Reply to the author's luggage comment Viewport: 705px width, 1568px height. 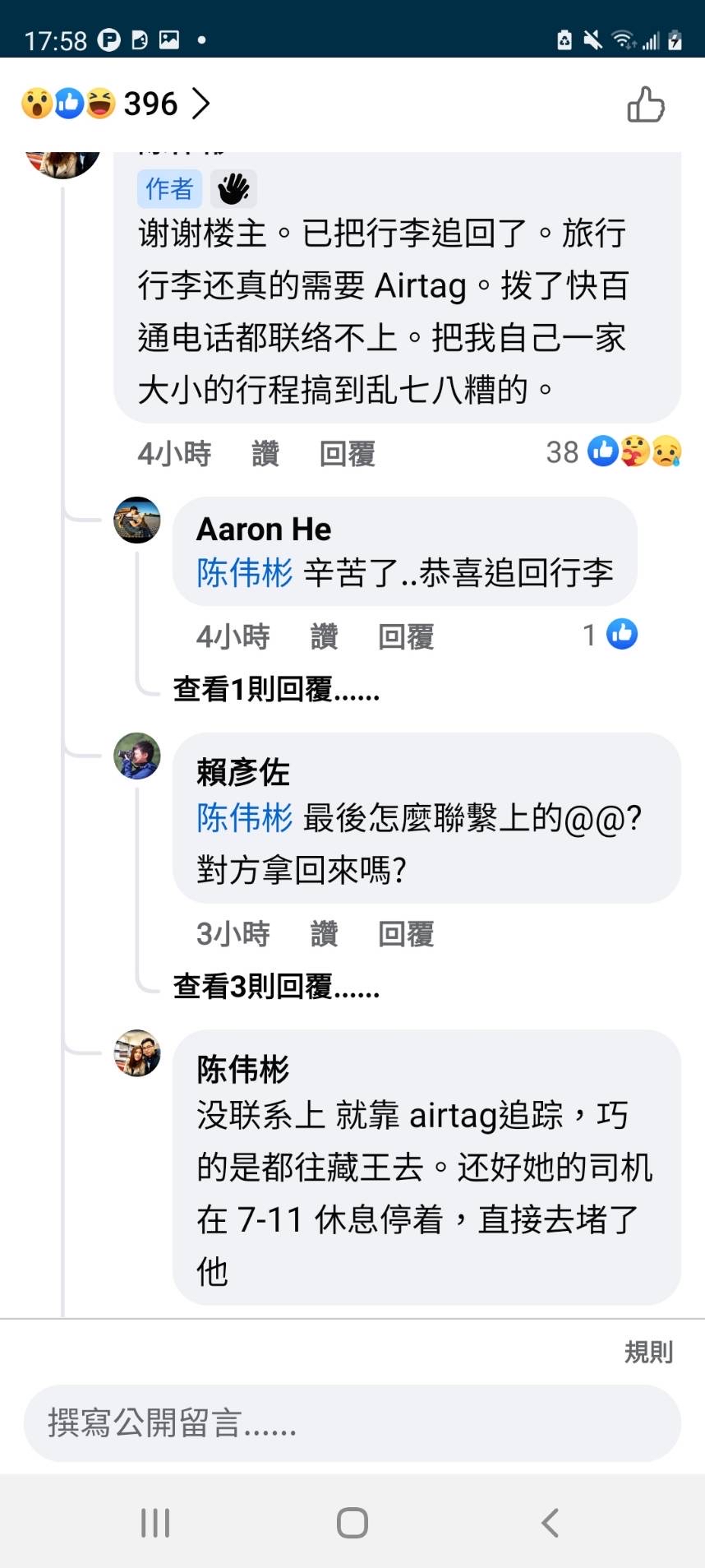coord(347,454)
